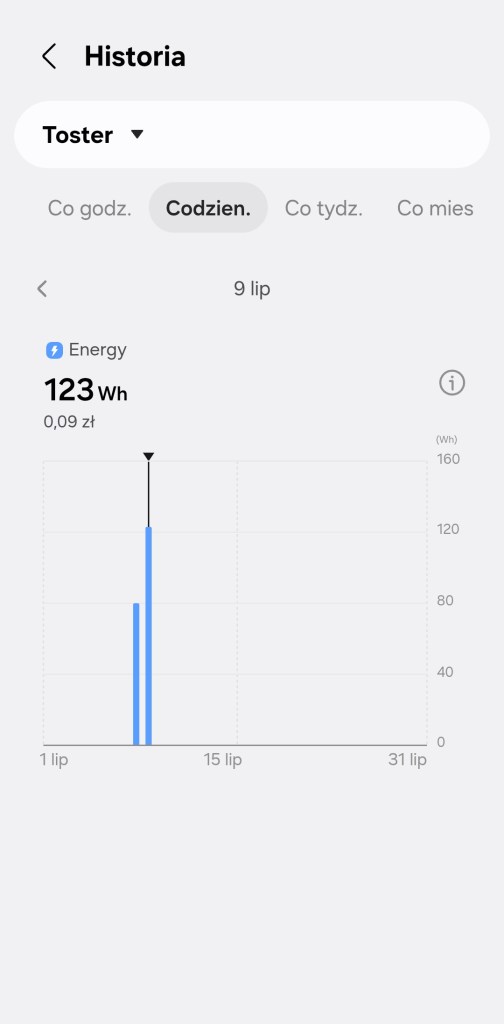This screenshot has width=504, height=1024.
Task: Switch to the Co godz. tab
Action: (89, 208)
